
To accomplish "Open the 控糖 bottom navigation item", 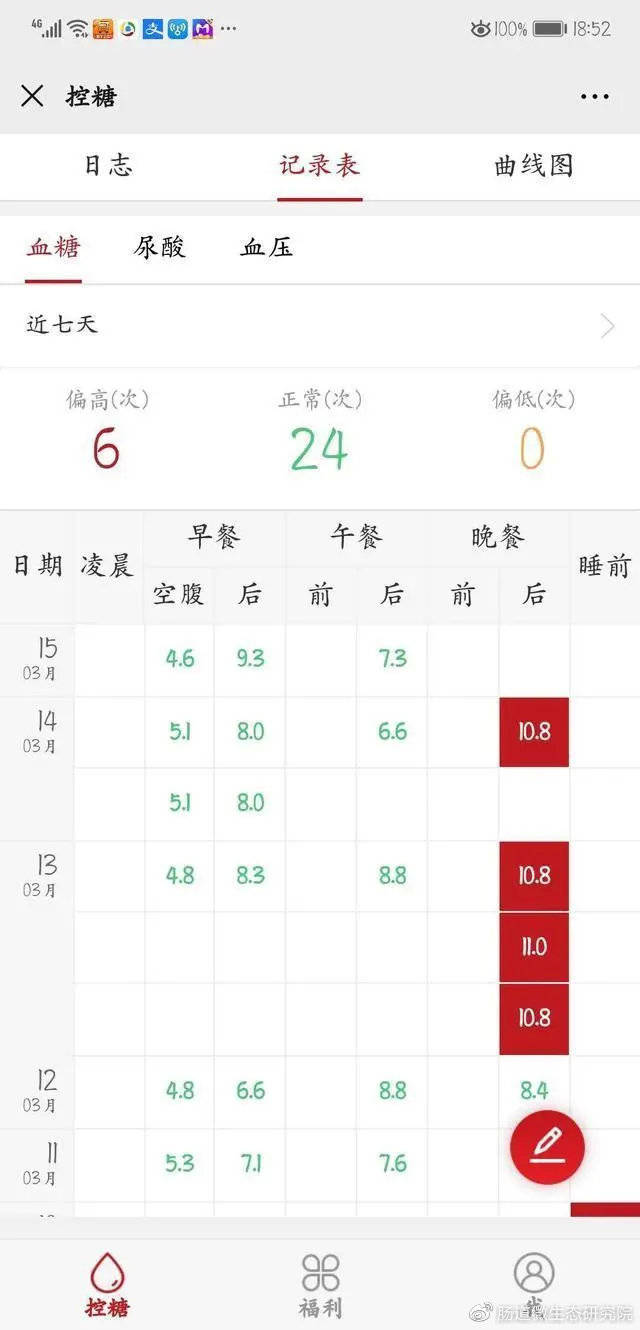I will click(107, 1284).
